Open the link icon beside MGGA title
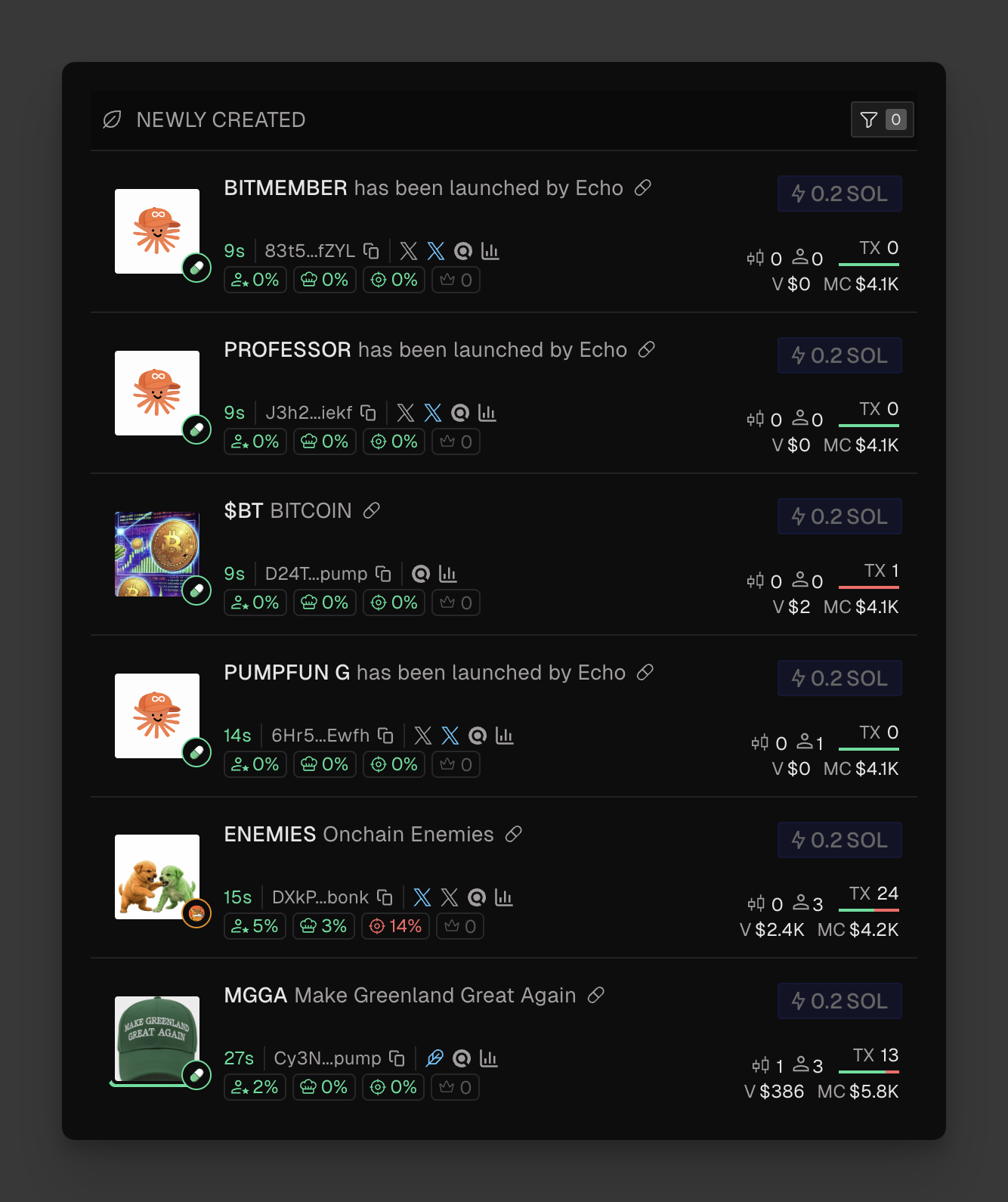The height and width of the screenshot is (1202, 1008). [x=596, y=996]
